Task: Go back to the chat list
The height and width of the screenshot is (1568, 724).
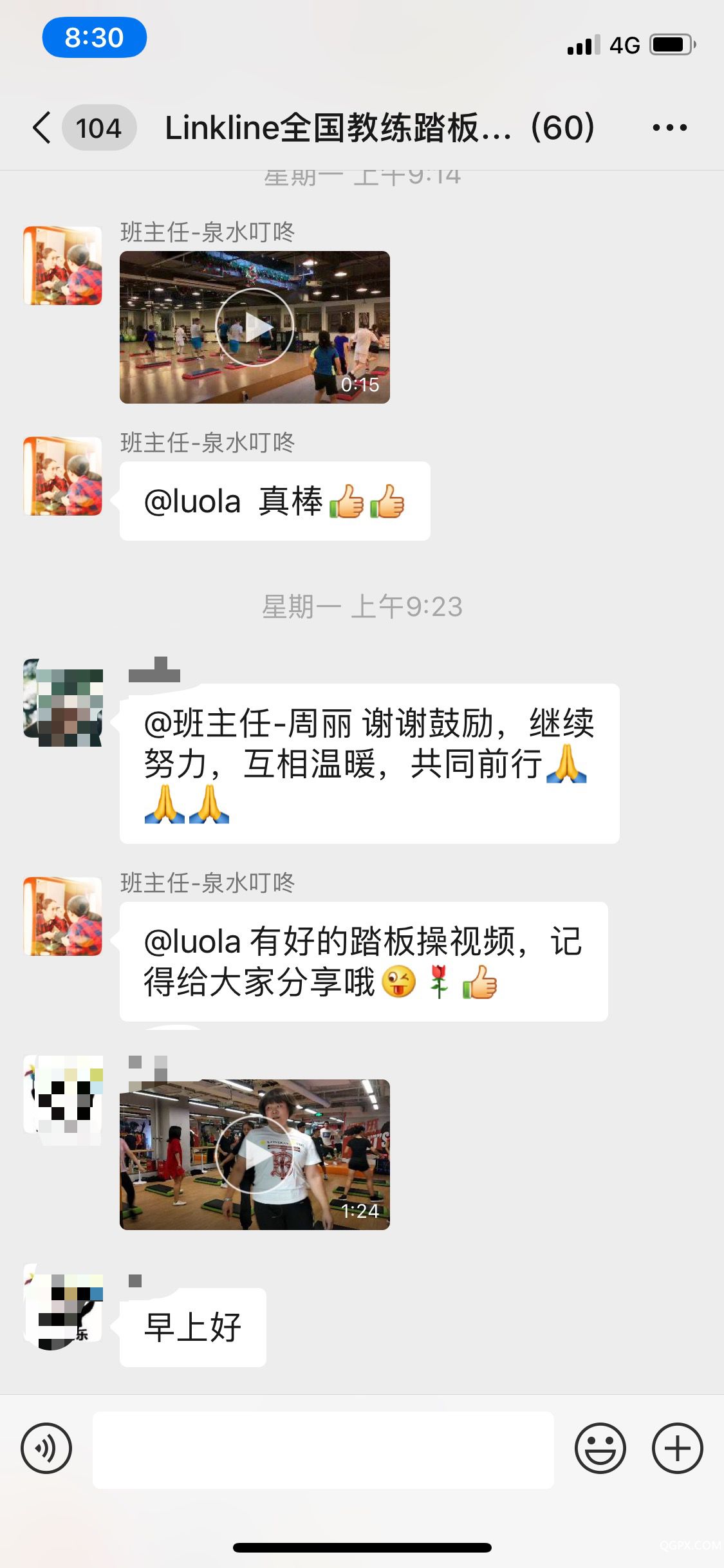Action: pos(42,127)
